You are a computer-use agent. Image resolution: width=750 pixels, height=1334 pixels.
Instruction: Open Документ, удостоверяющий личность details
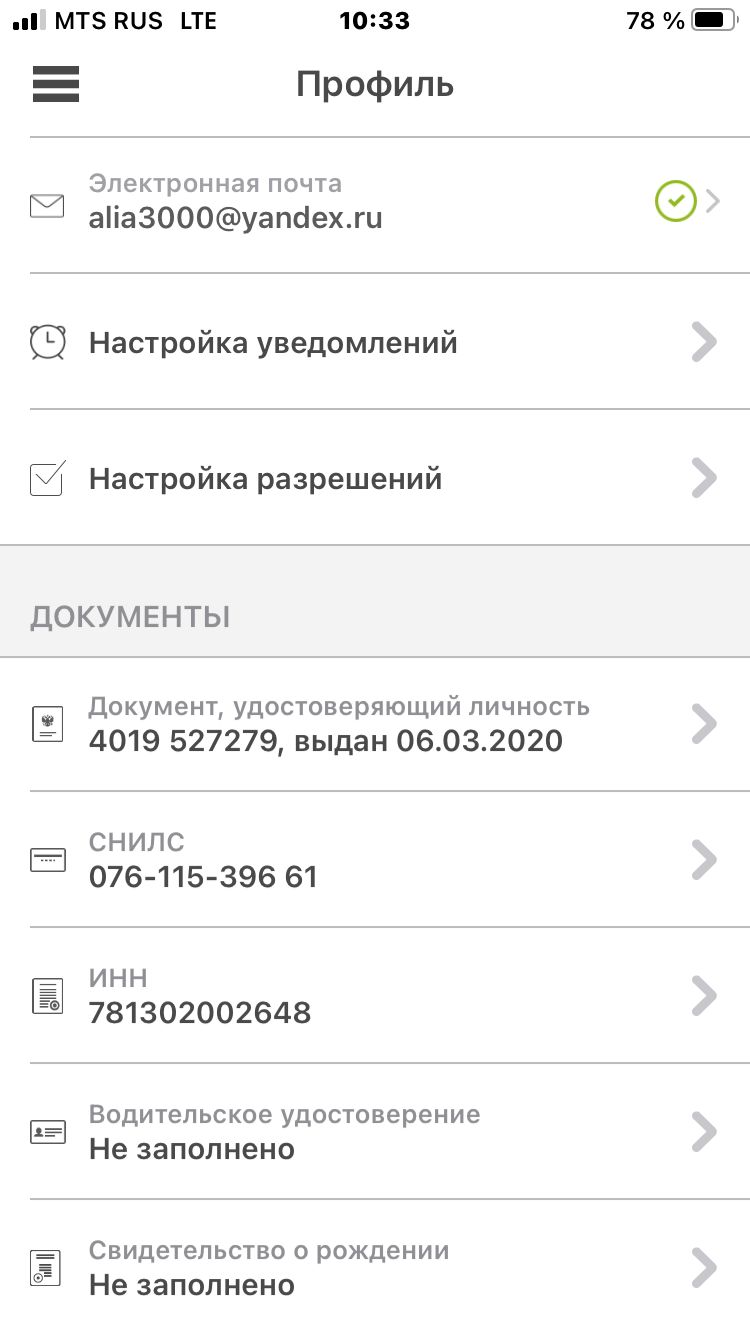tap(375, 724)
